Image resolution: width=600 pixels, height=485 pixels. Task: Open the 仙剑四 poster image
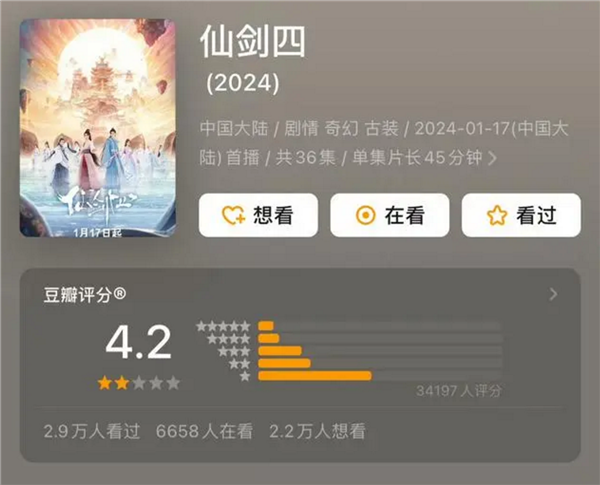[97, 128]
